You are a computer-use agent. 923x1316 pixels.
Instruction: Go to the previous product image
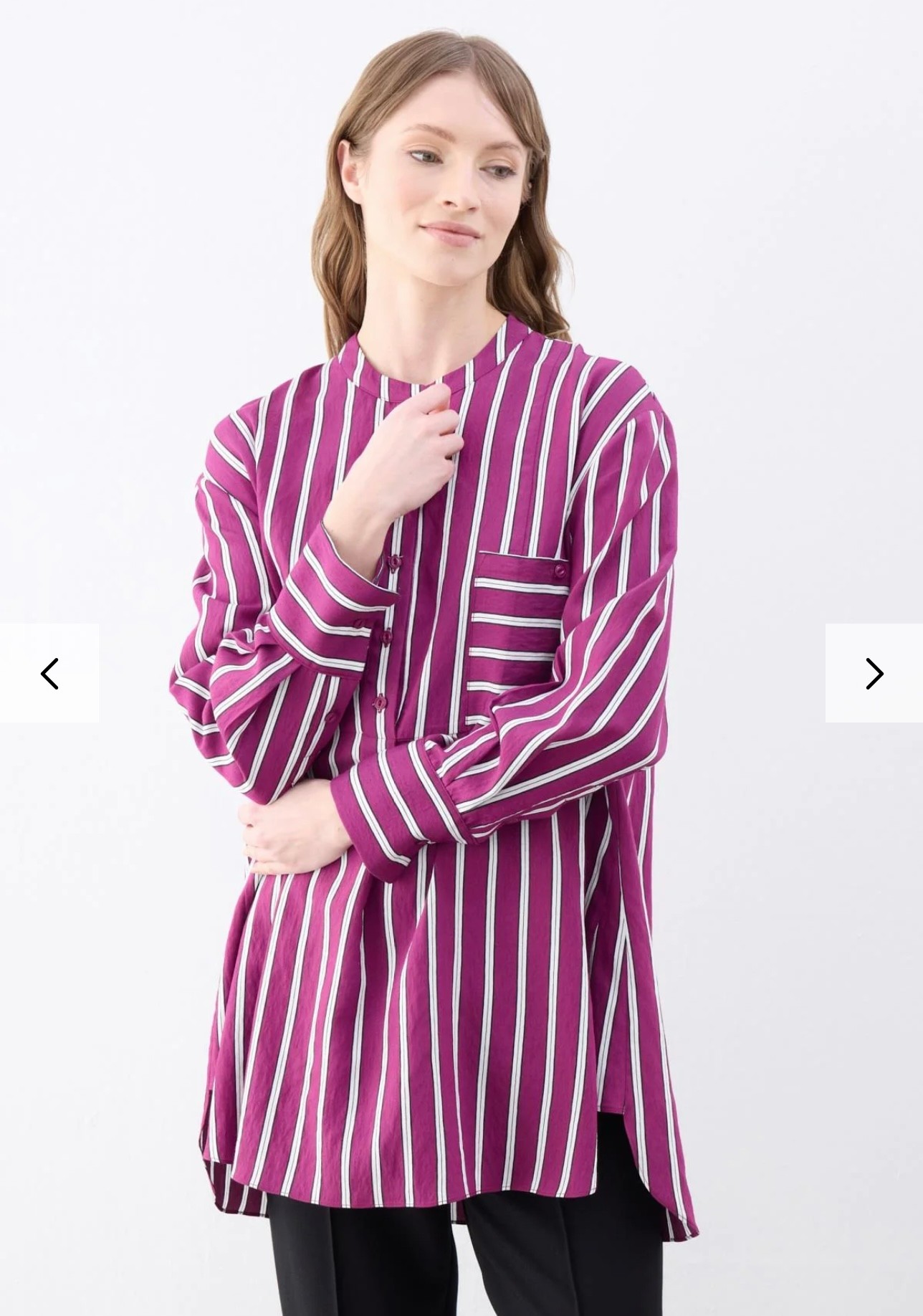coord(49,673)
